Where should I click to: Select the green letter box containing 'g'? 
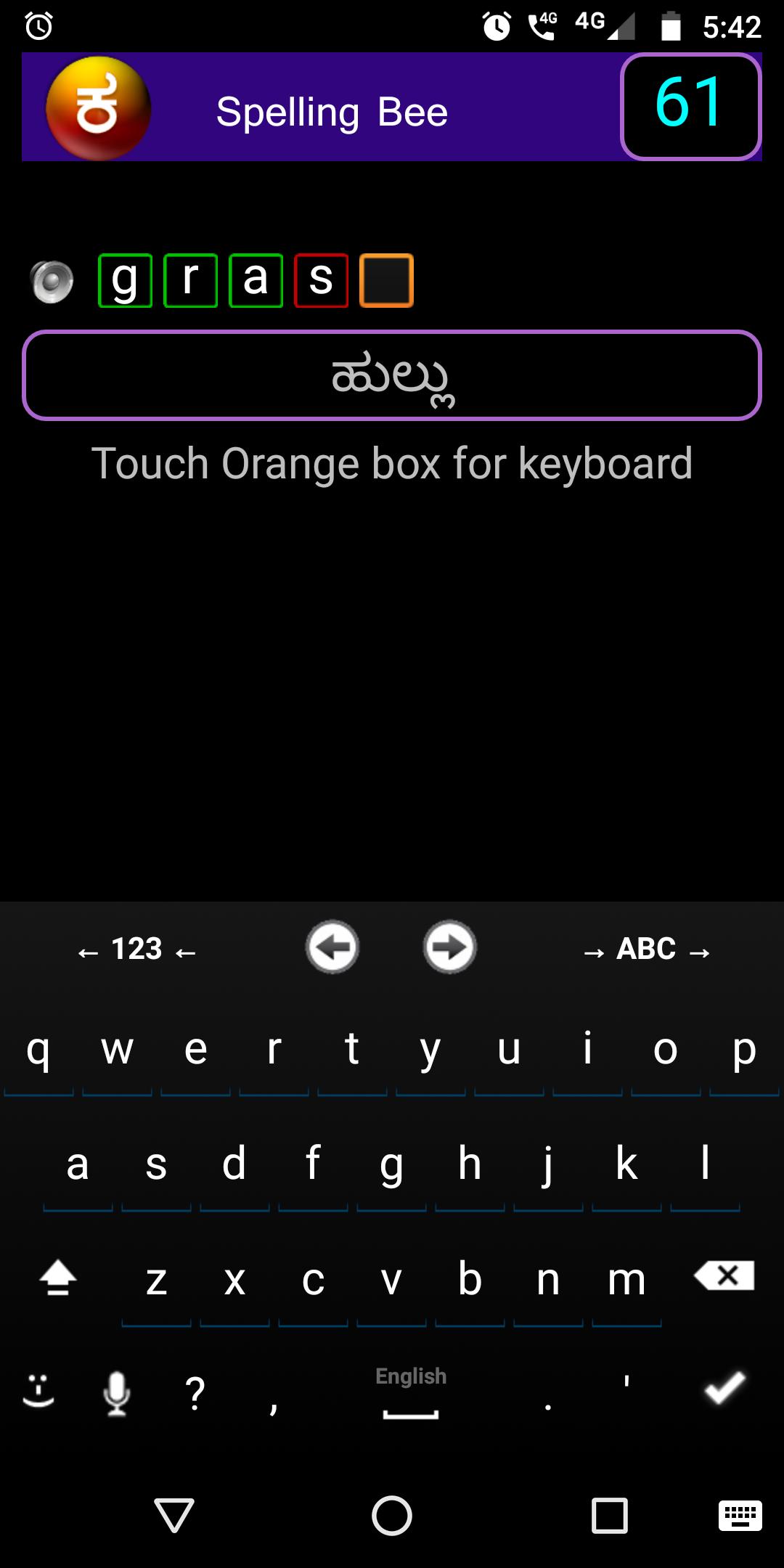coord(125,281)
